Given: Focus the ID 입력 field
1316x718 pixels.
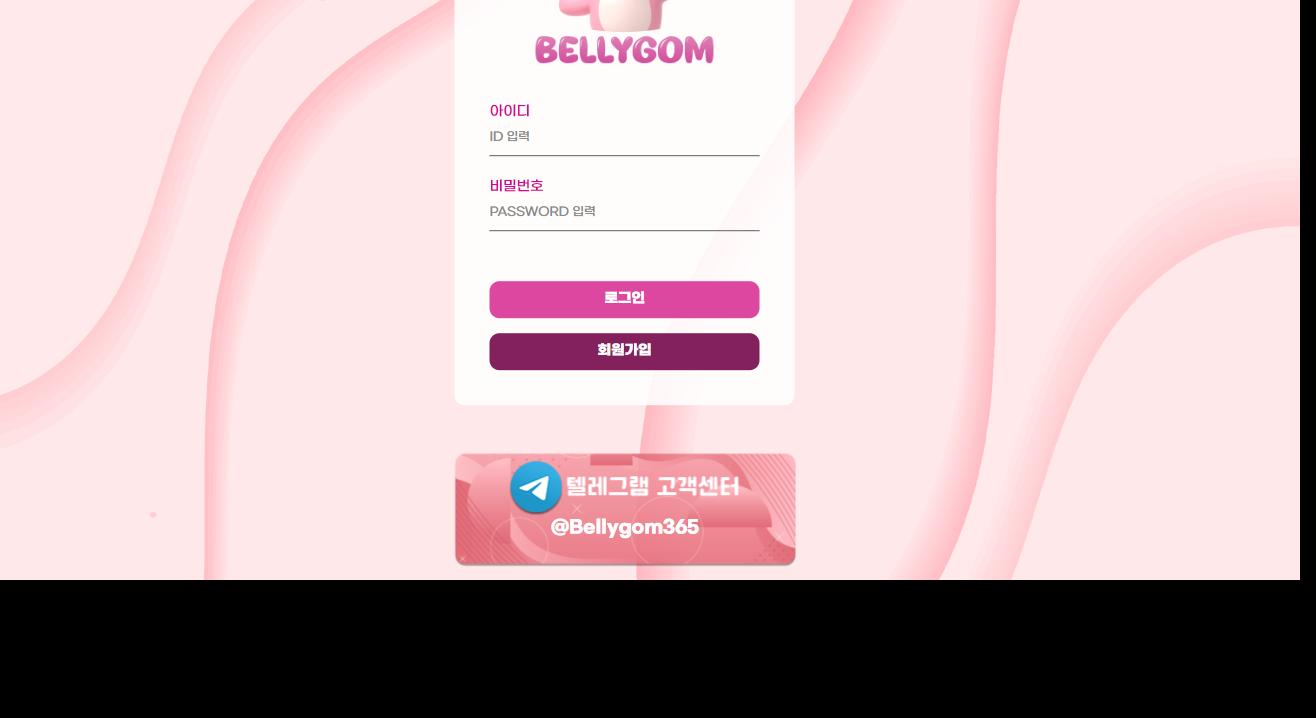Looking at the screenshot, I should point(624,137).
